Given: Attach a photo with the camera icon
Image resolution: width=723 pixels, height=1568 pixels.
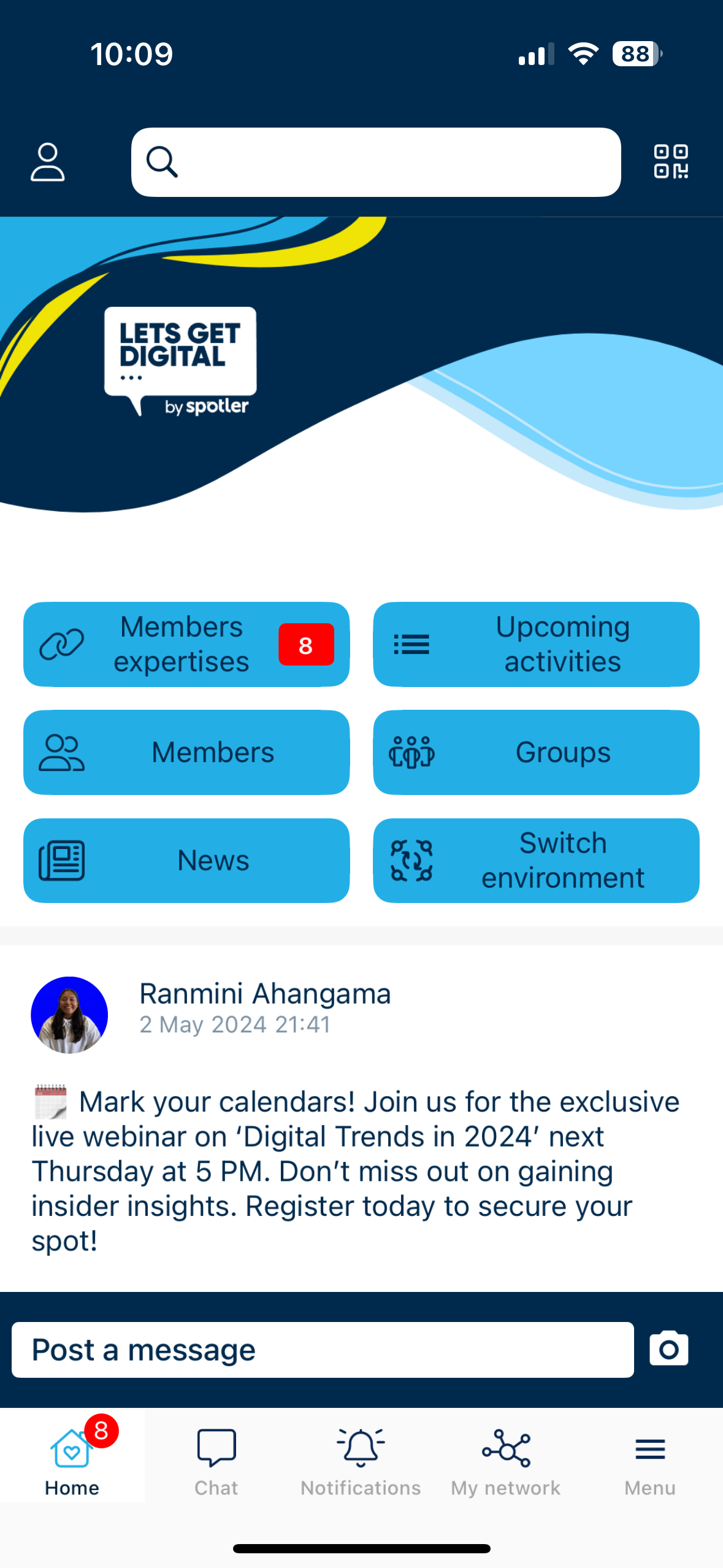Looking at the screenshot, I should (668, 1349).
